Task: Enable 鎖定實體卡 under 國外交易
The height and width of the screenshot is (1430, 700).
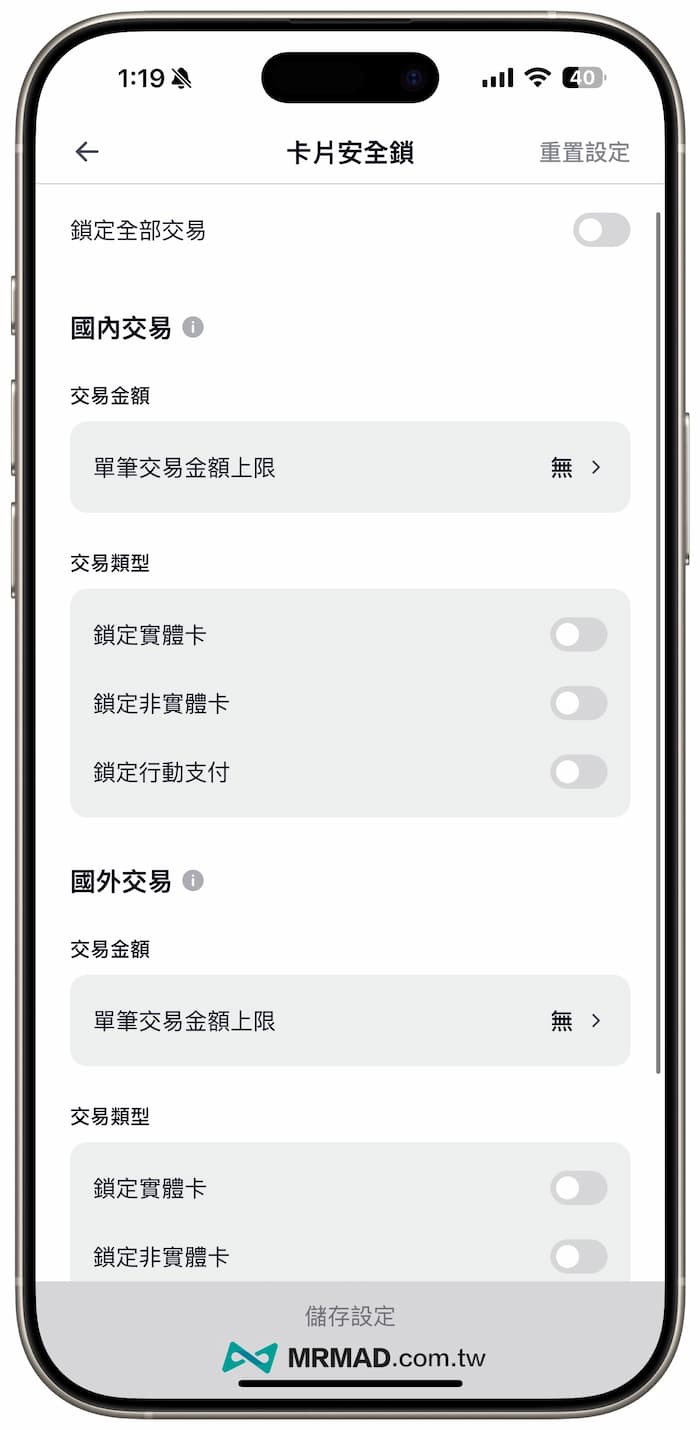Action: tap(578, 1188)
